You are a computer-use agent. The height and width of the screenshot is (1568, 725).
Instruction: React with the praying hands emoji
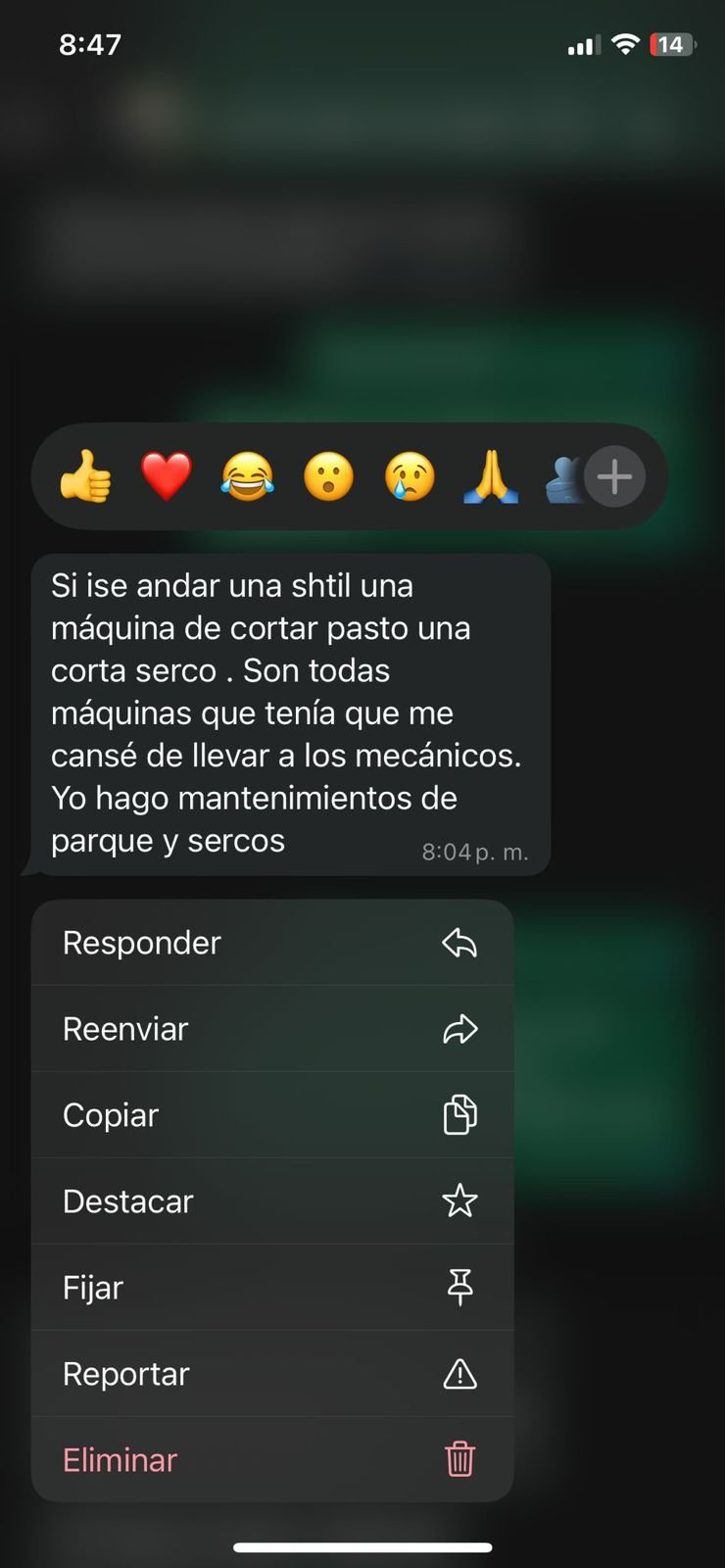[x=491, y=476]
